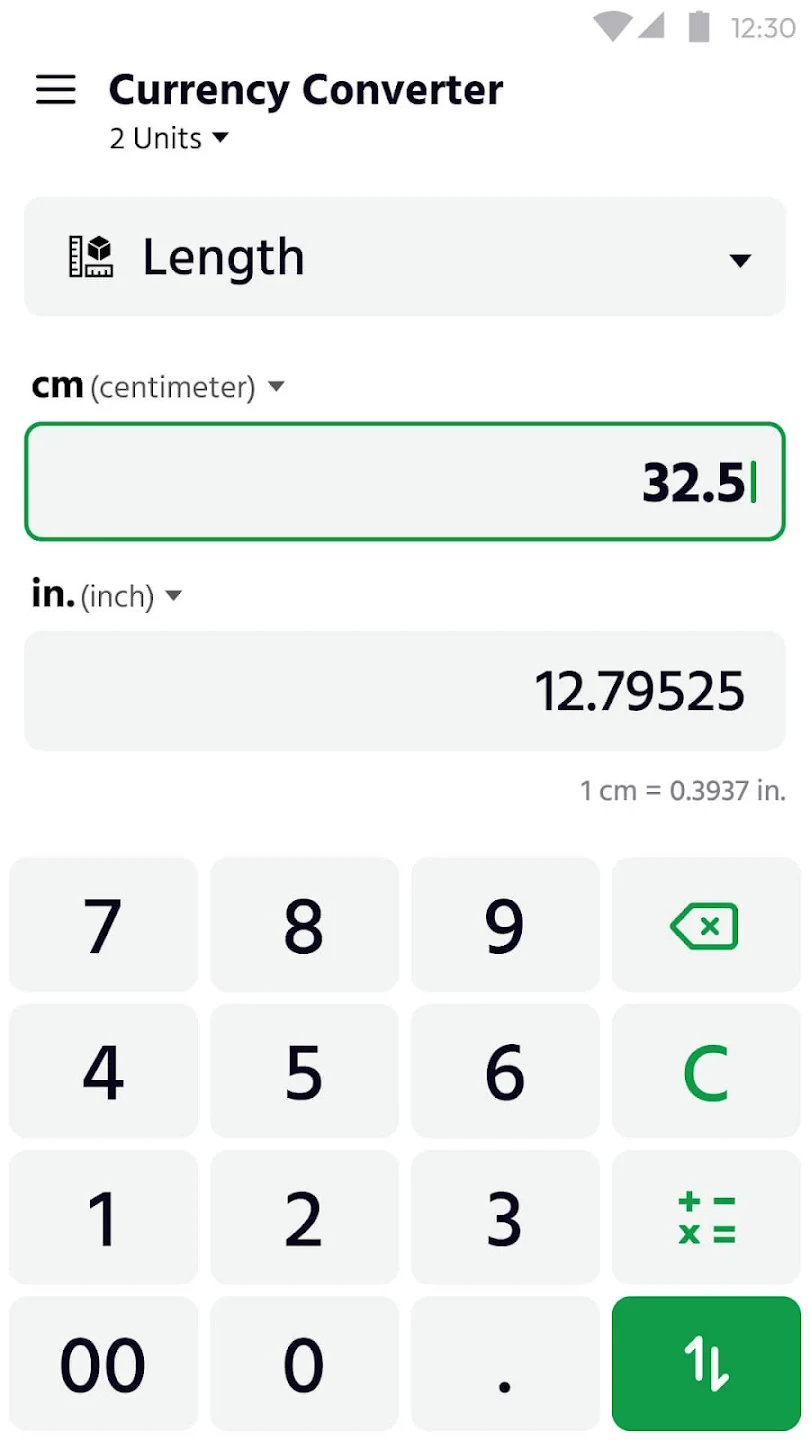
Task: Enter digit 1
Action: pos(103,1218)
